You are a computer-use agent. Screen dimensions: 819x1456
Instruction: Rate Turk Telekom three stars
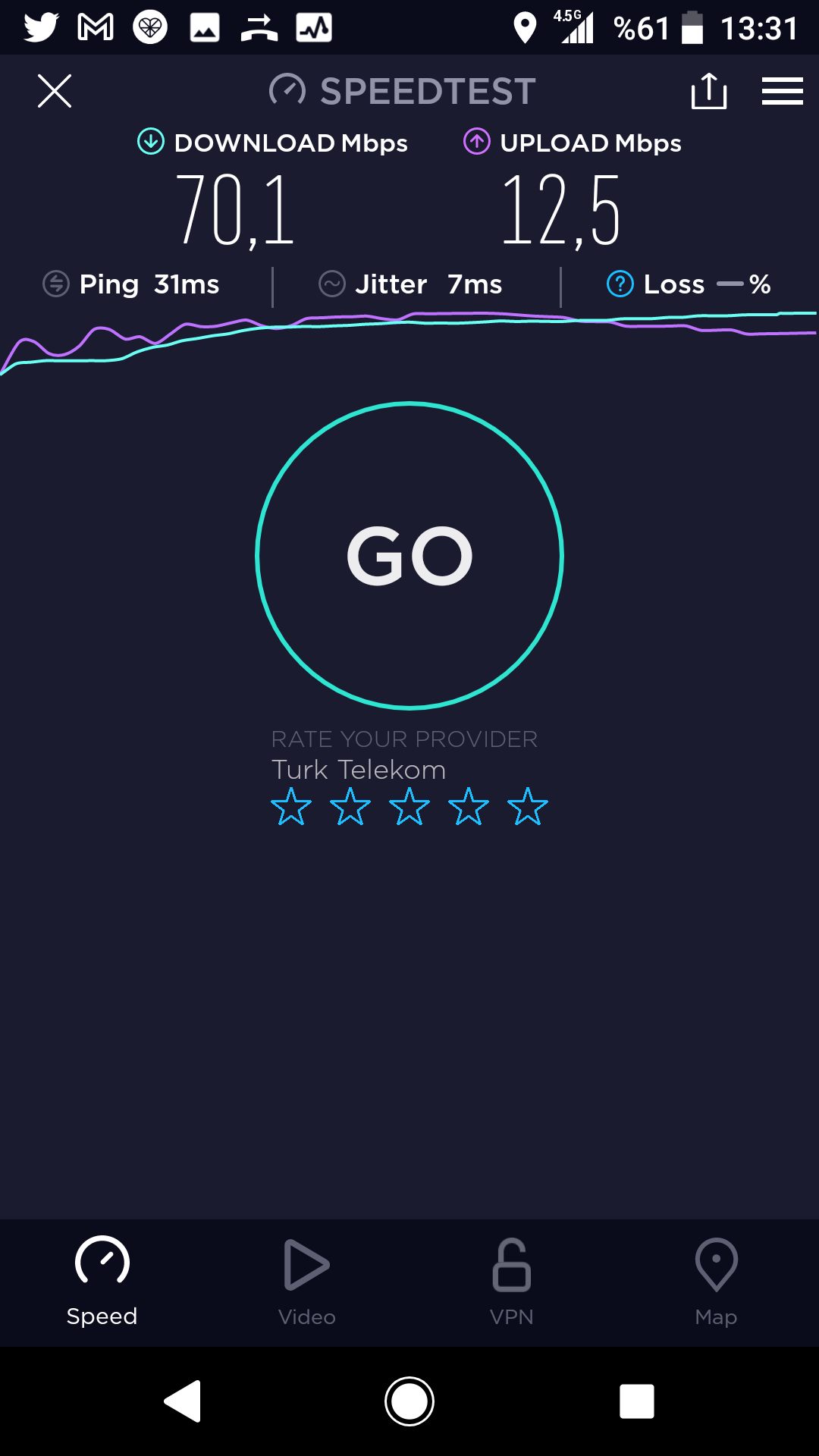[x=409, y=806]
